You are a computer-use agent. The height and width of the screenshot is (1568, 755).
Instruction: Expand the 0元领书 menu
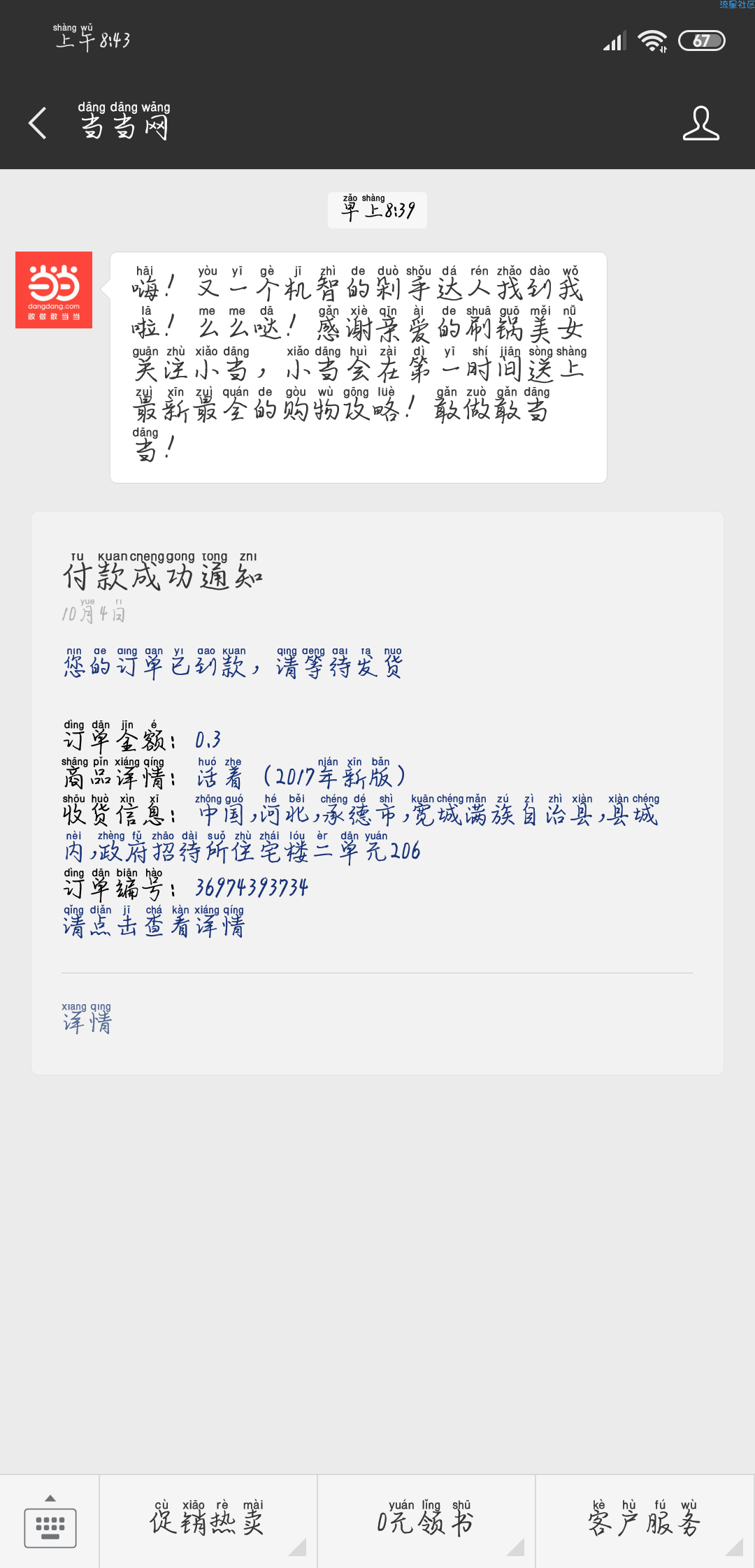point(426,1522)
